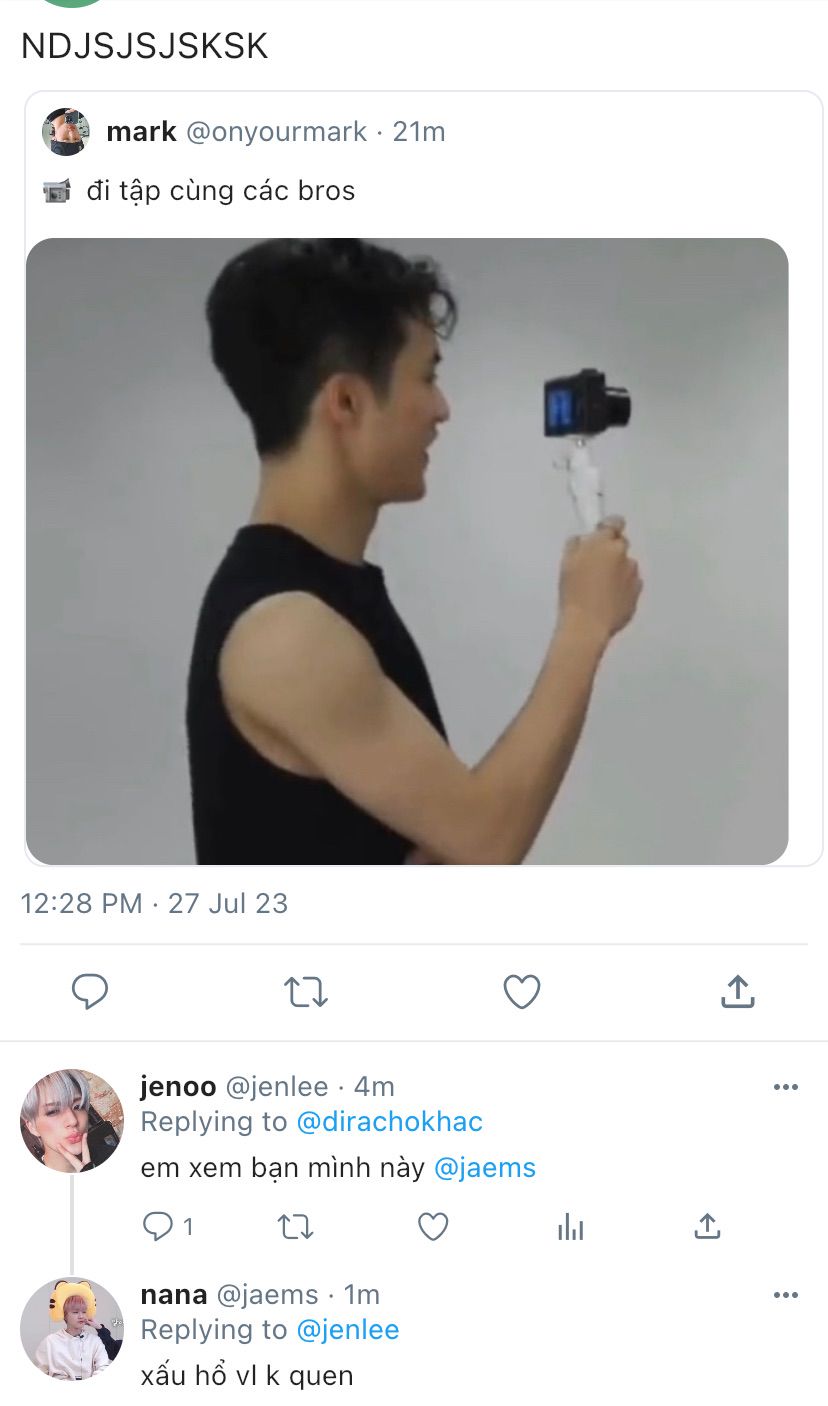Image resolution: width=828 pixels, height=1406 pixels.
Task: View analytics for jenoo's reply
Action: pyautogui.click(x=570, y=1226)
